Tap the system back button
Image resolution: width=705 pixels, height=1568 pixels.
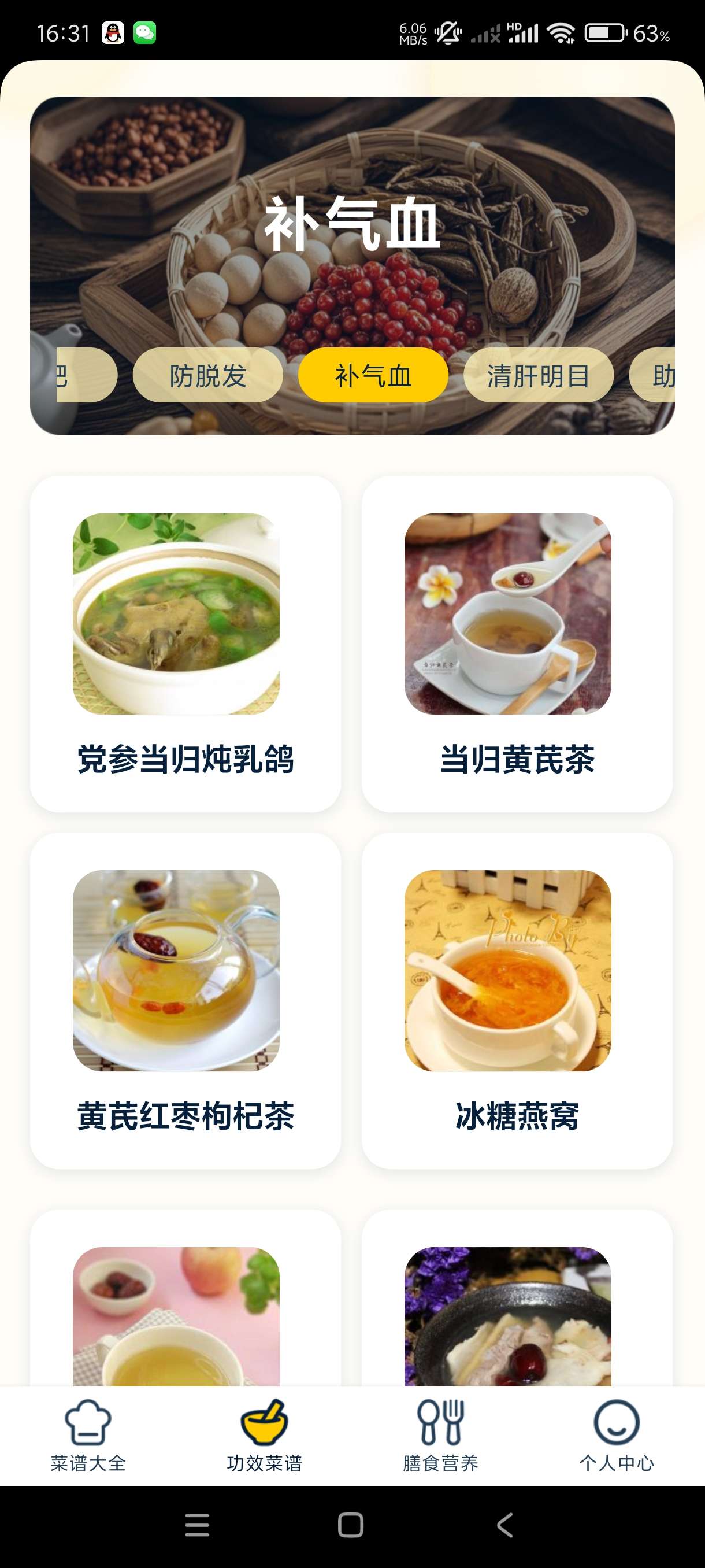pos(505,1525)
